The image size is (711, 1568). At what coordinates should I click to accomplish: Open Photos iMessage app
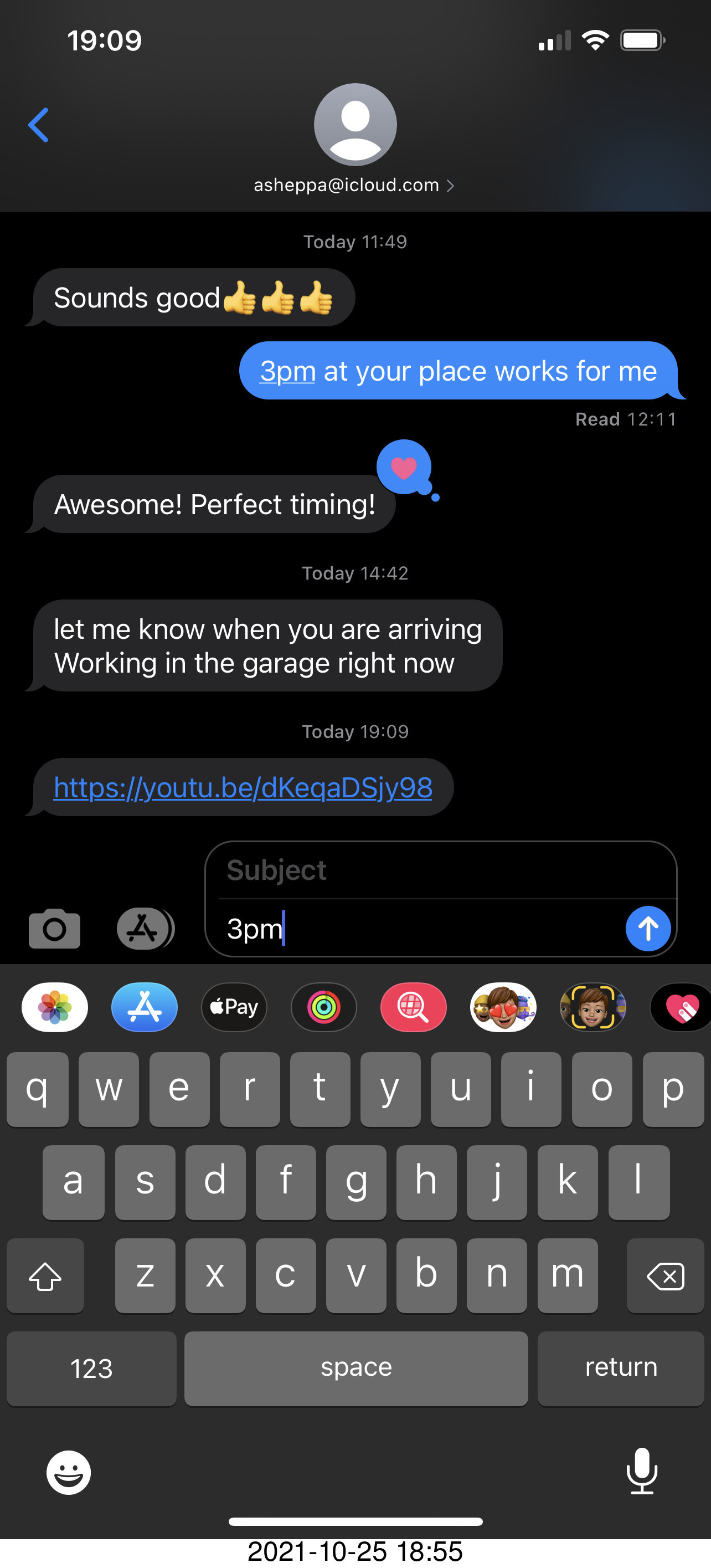point(55,1007)
